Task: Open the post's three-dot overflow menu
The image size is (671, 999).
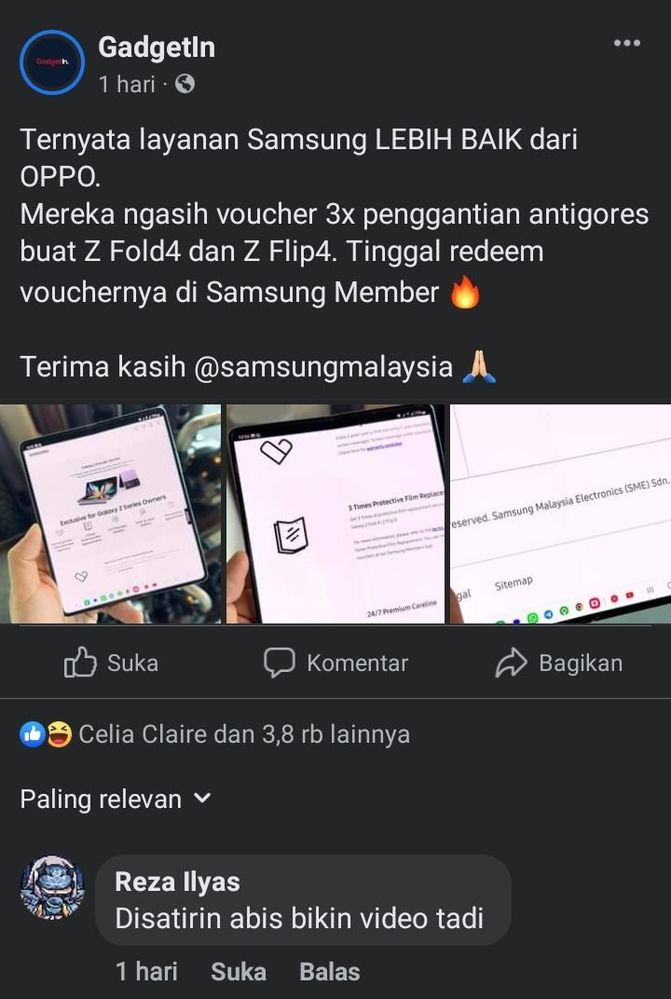Action: [626, 44]
